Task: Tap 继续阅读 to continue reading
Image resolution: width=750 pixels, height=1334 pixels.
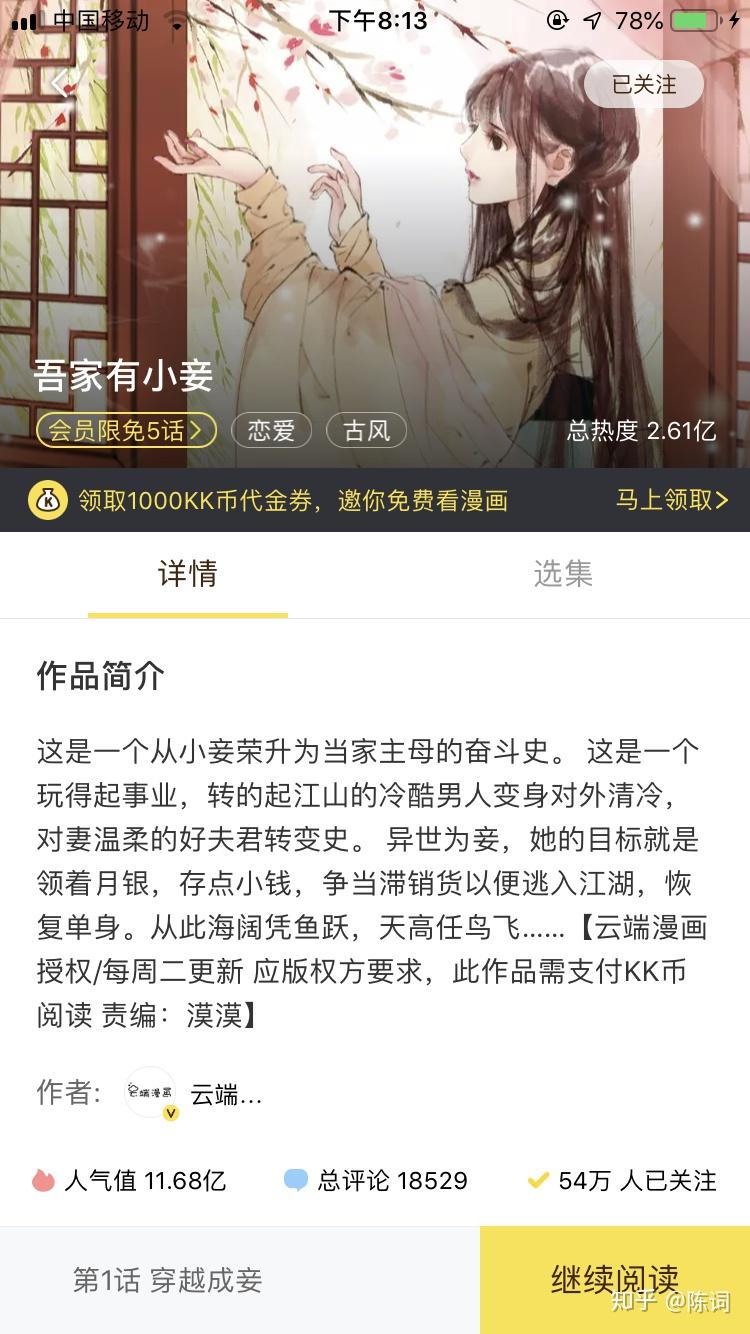Action: pyautogui.click(x=614, y=1280)
